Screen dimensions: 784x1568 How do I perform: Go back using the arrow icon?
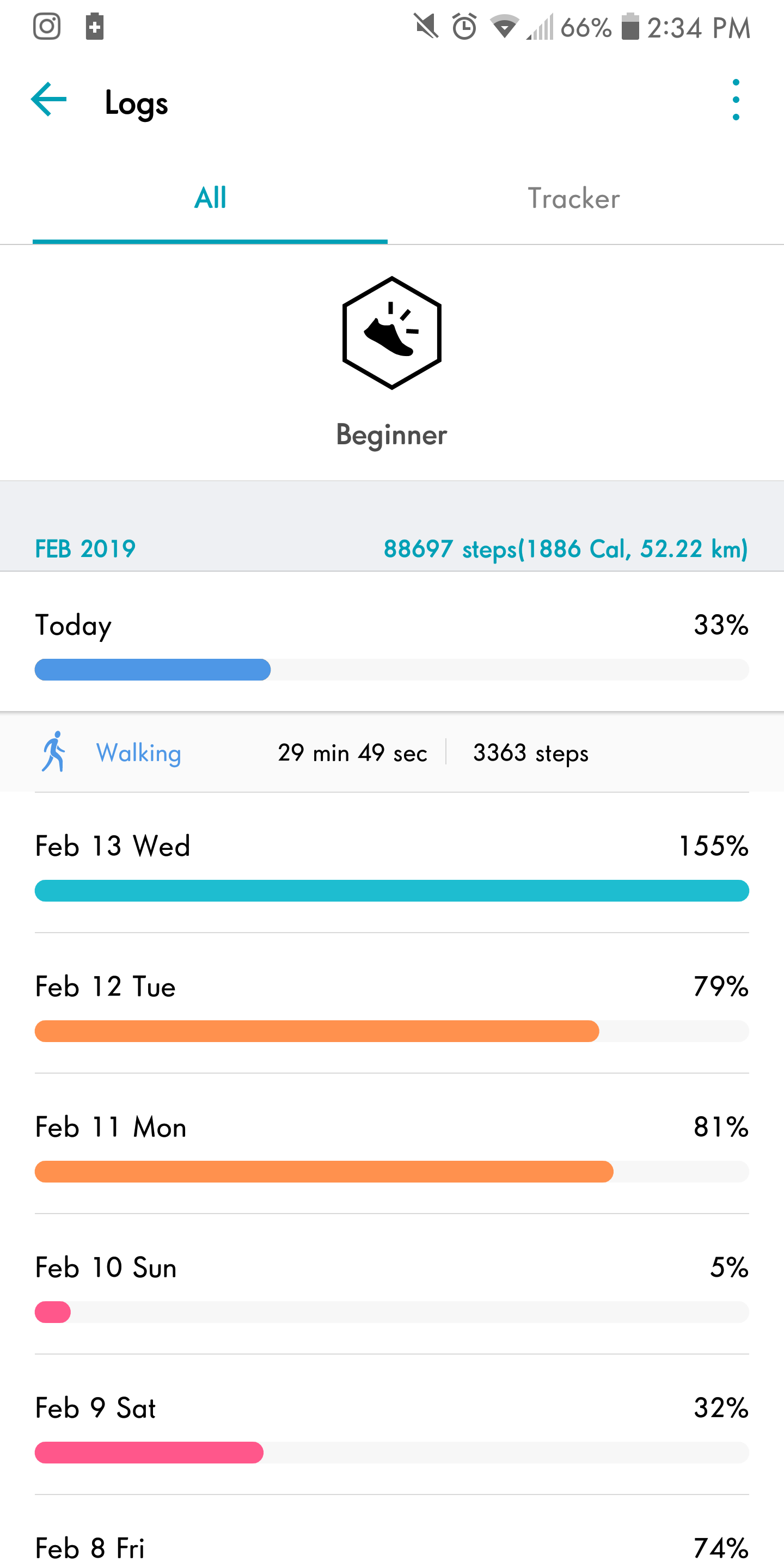coord(48,100)
